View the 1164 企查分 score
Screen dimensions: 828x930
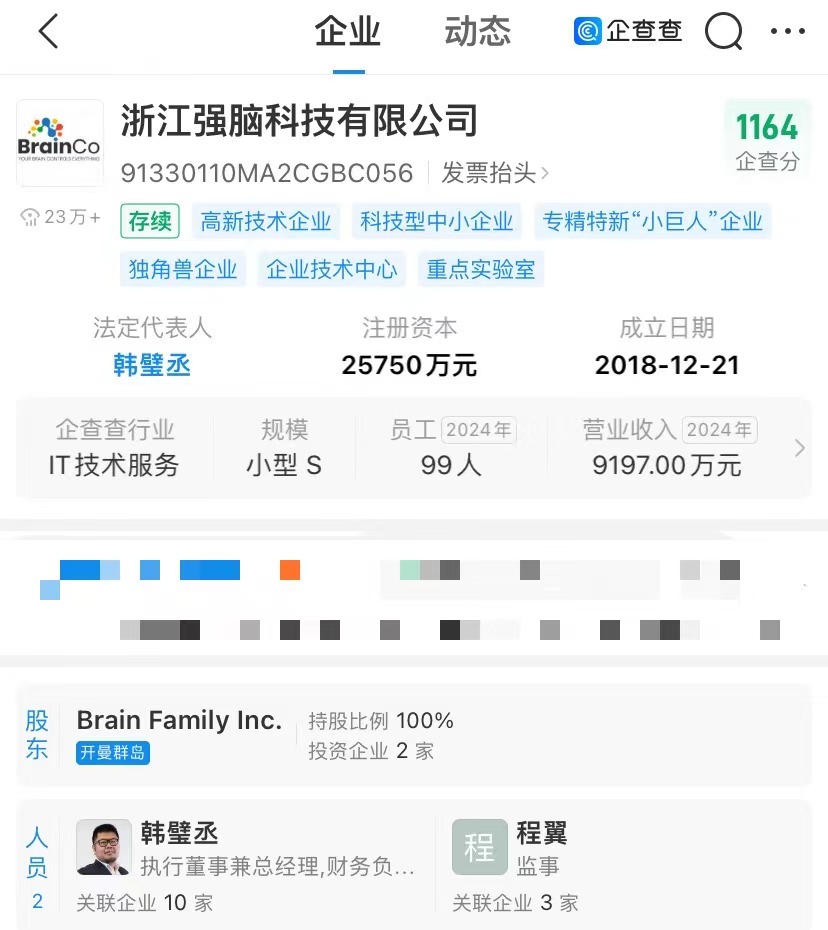767,140
